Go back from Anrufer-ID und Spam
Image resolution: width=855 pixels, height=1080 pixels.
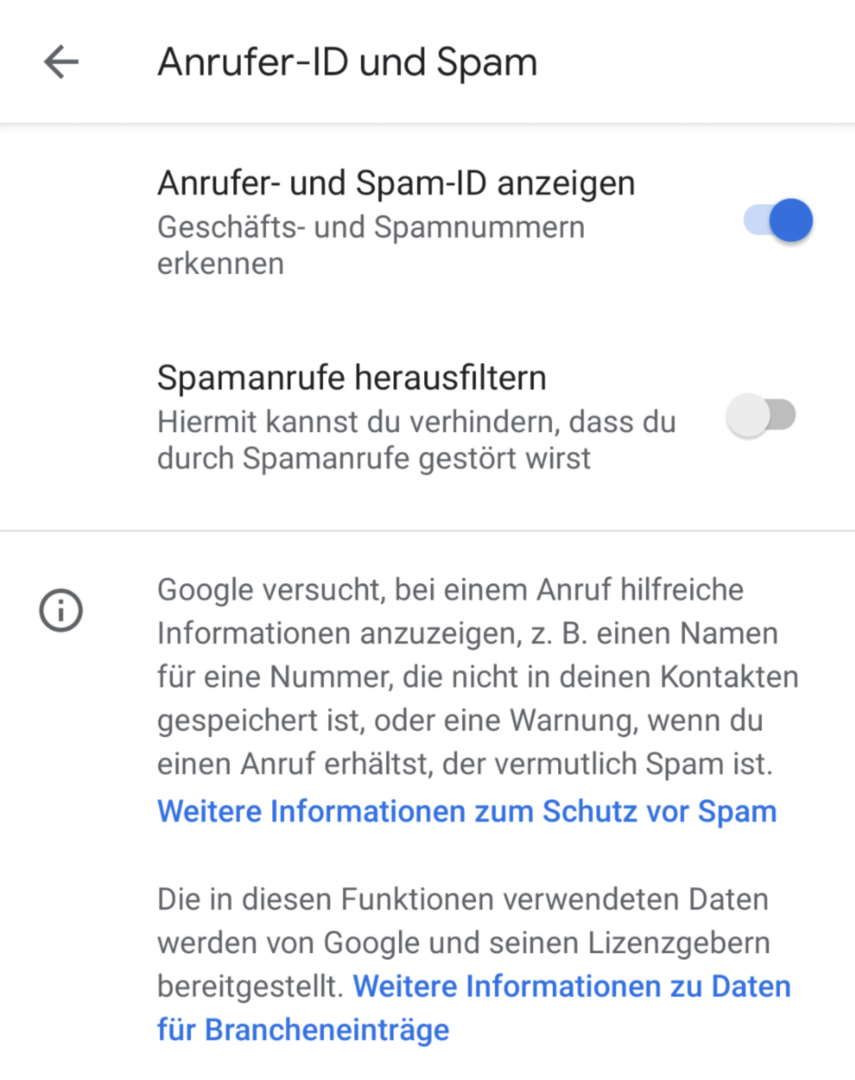pos(61,62)
